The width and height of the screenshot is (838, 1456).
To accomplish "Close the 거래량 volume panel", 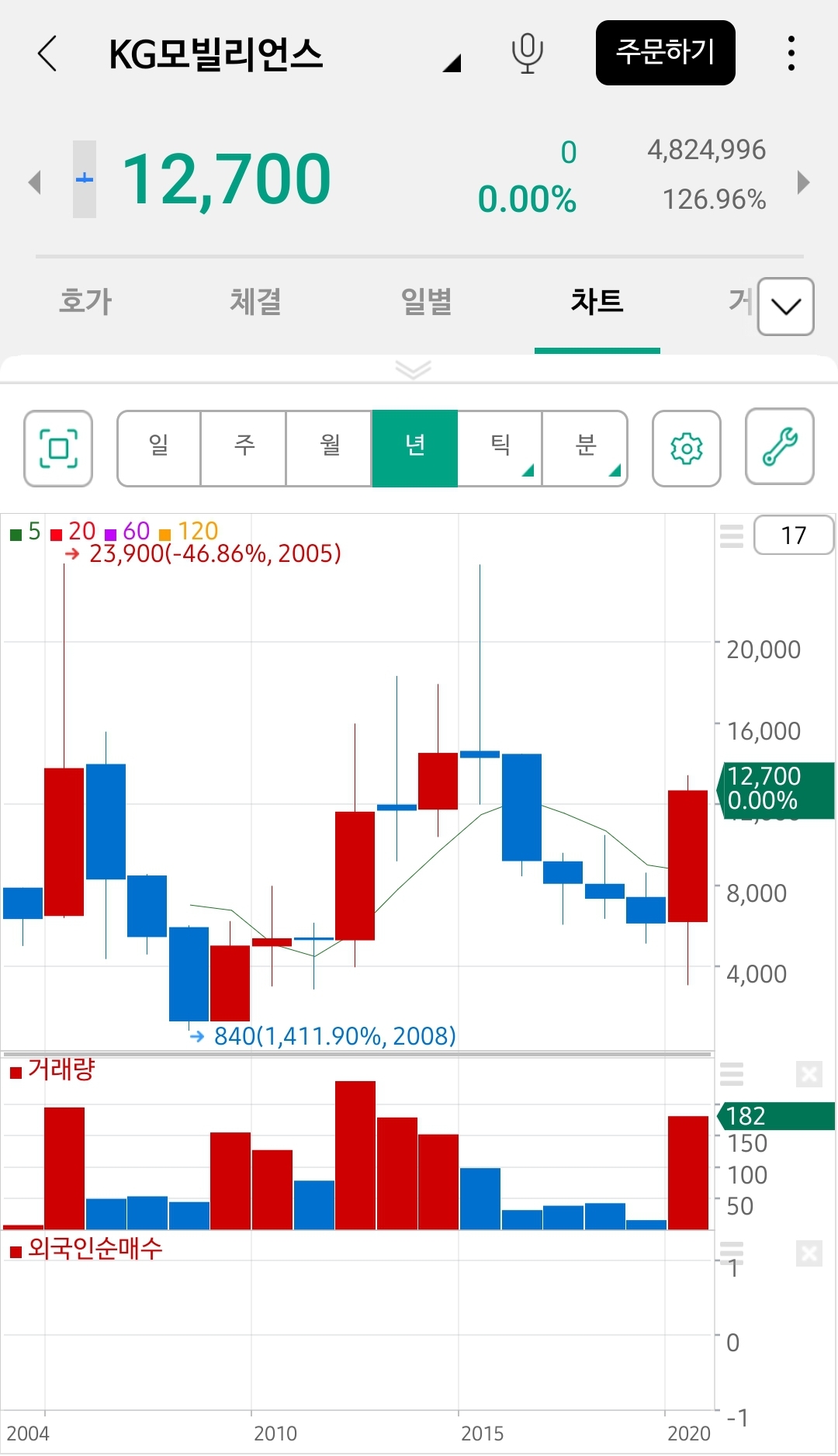I will coord(809,1074).
